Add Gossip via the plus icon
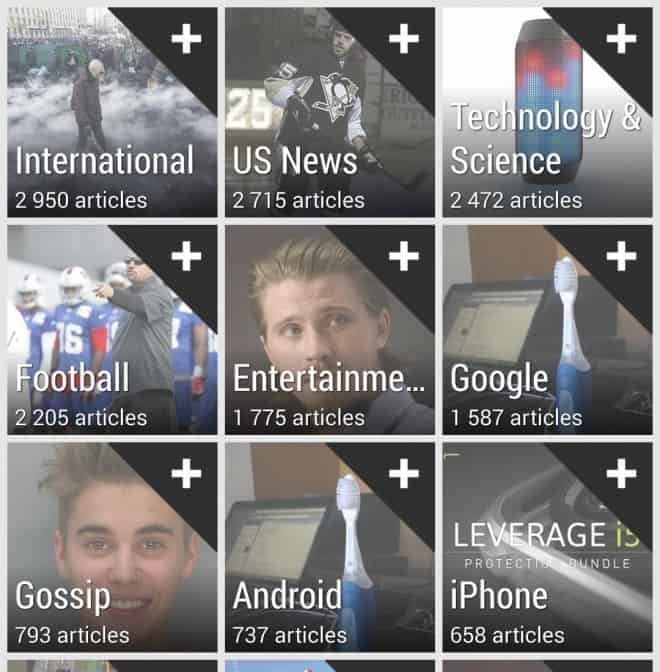The image size is (660, 672). pos(186,474)
